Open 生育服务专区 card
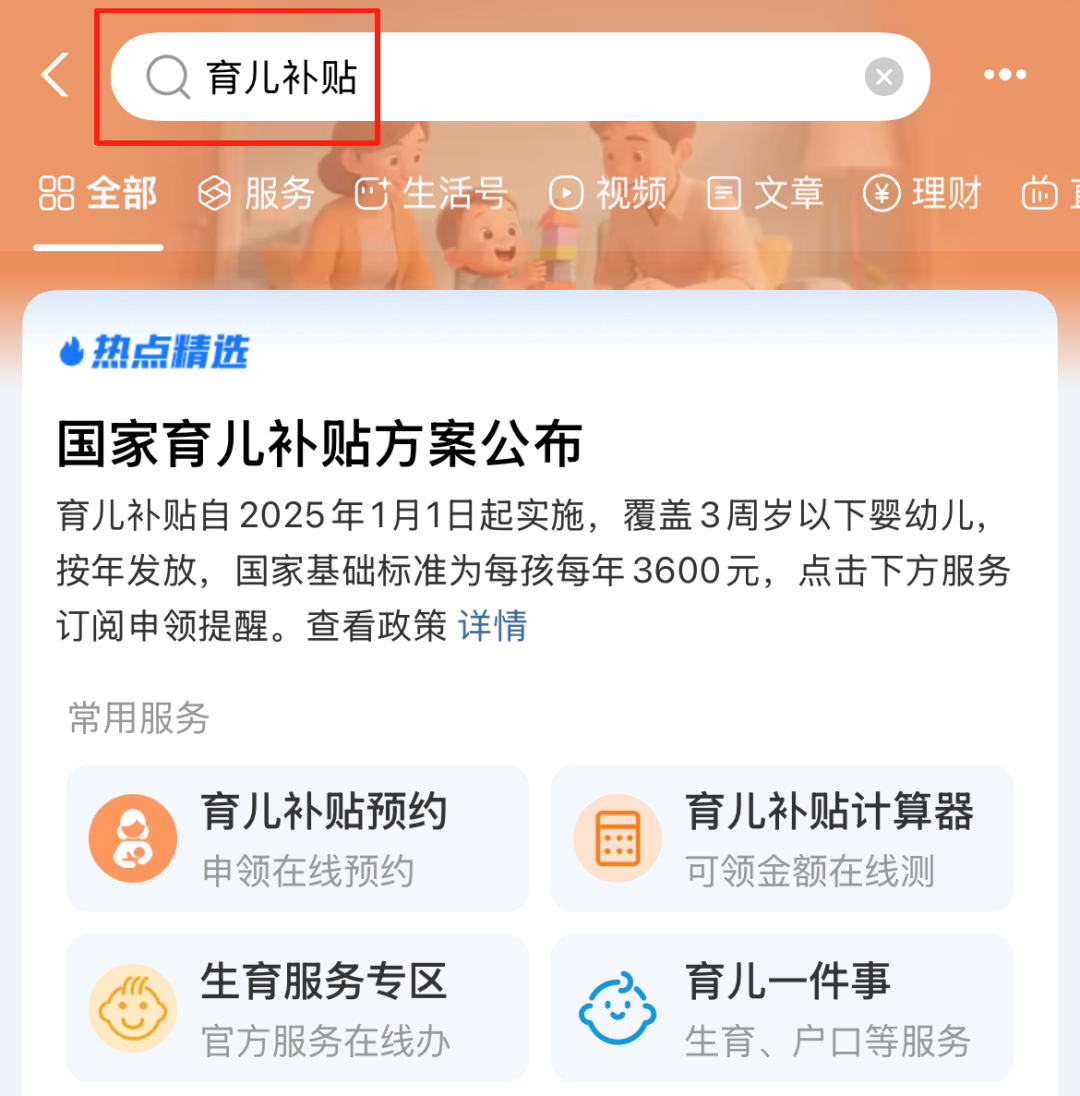This screenshot has height=1096, width=1080. 297,1008
